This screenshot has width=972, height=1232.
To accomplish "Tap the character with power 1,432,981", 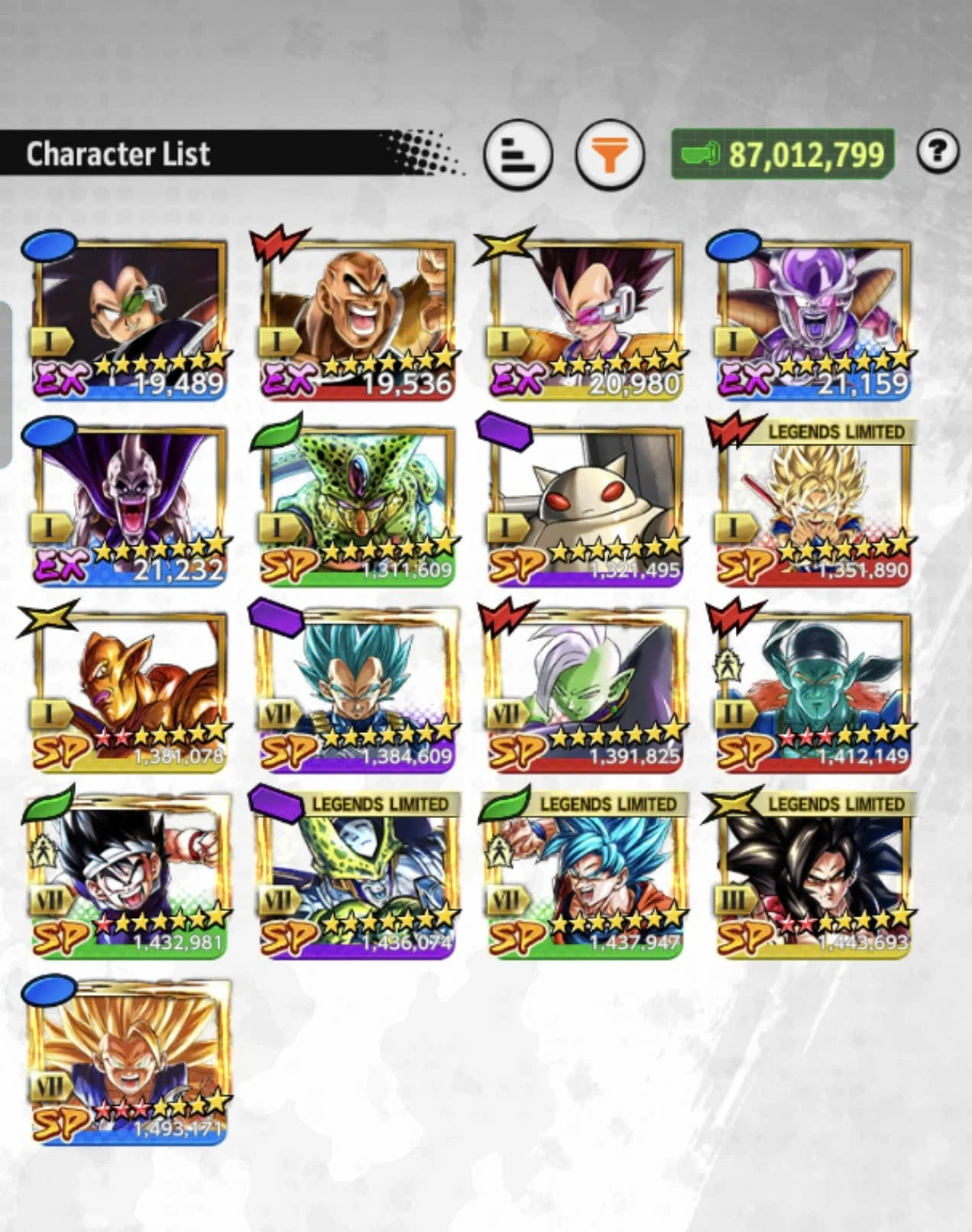I will [128, 877].
